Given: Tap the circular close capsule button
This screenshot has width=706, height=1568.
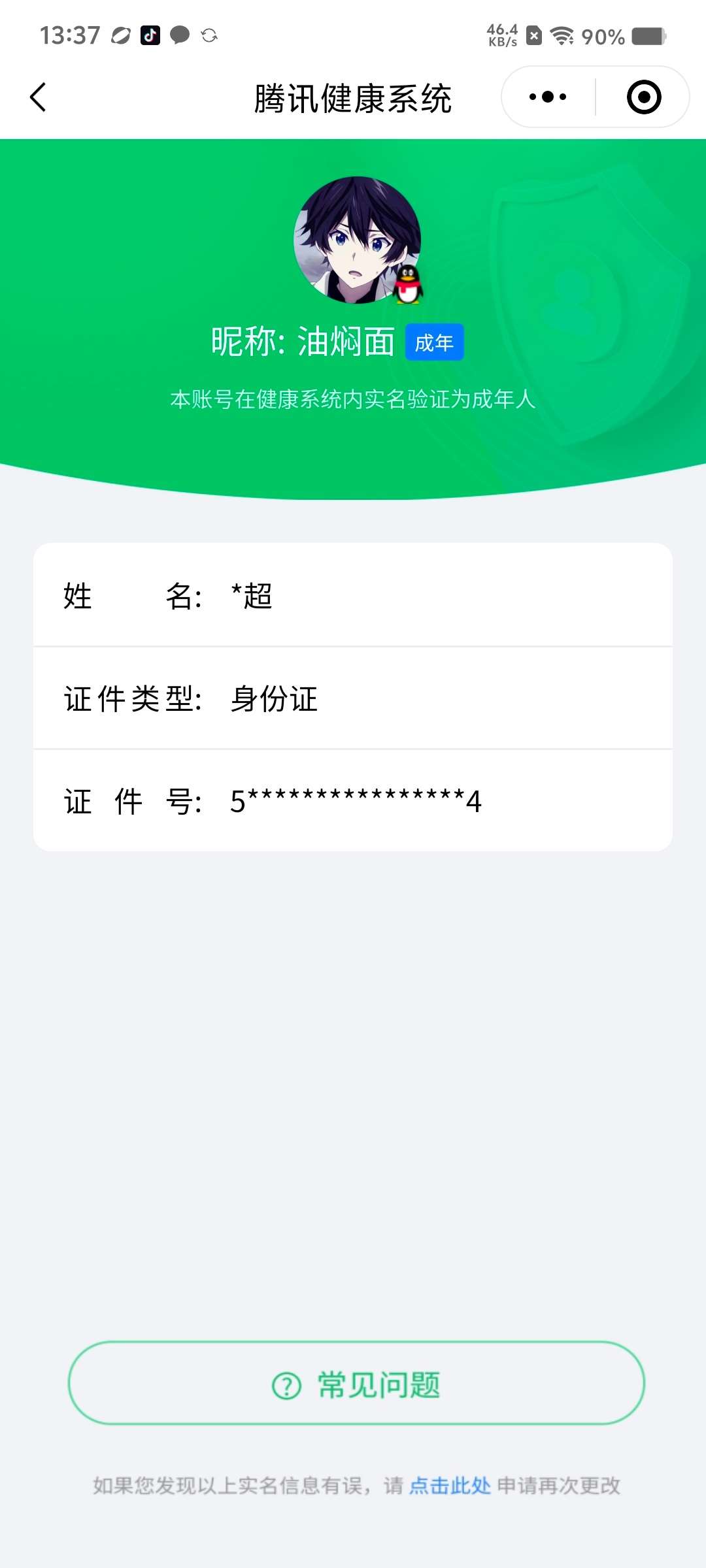Looking at the screenshot, I should (x=643, y=96).
